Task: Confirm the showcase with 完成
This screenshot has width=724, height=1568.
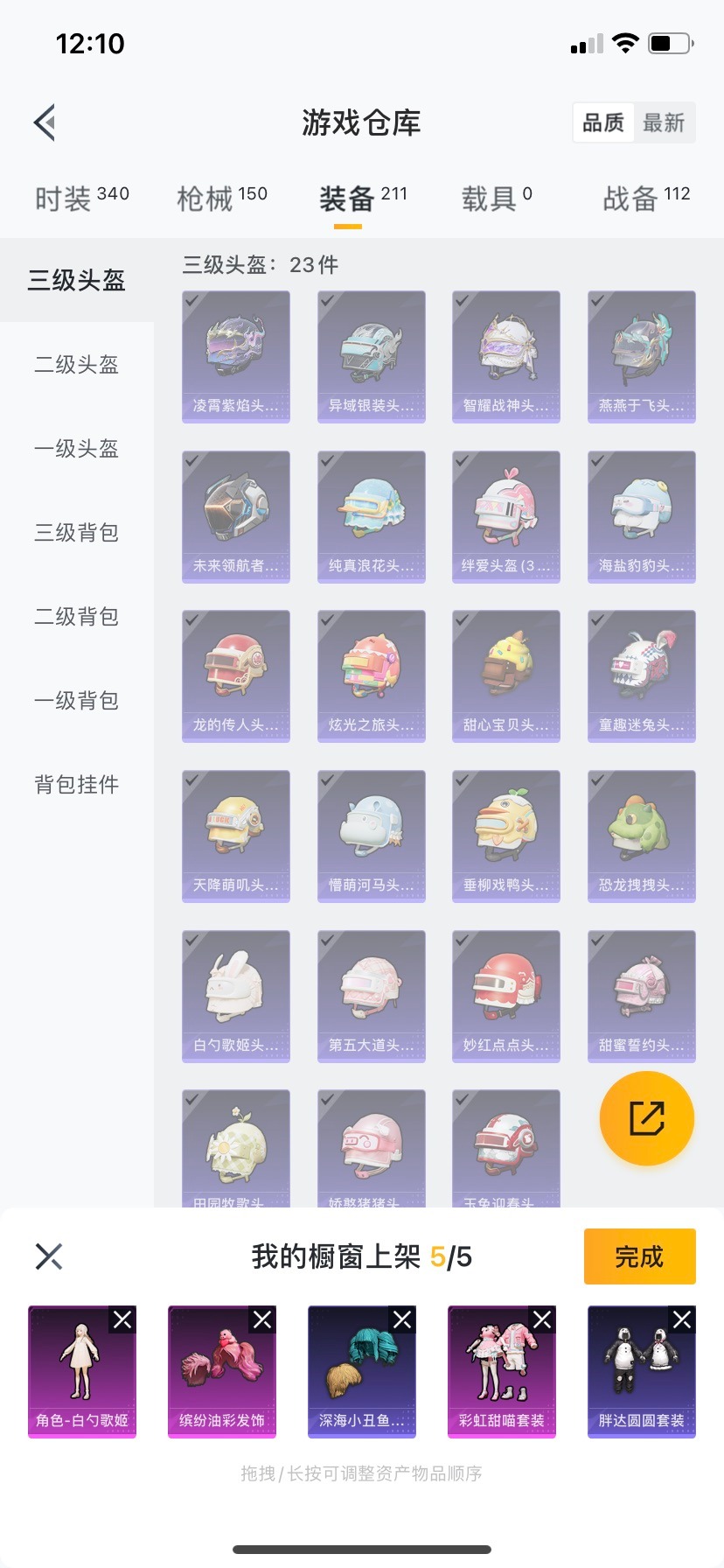Action: coord(639,1256)
